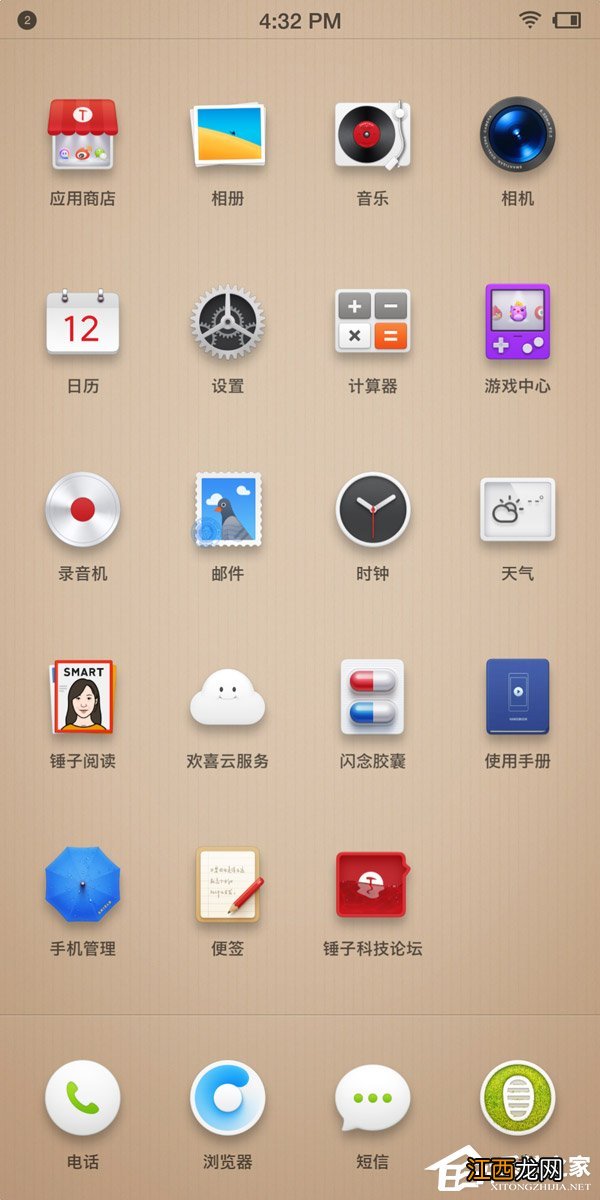Open the 使用手册 user manual
600x1200 pixels.
coord(517,697)
